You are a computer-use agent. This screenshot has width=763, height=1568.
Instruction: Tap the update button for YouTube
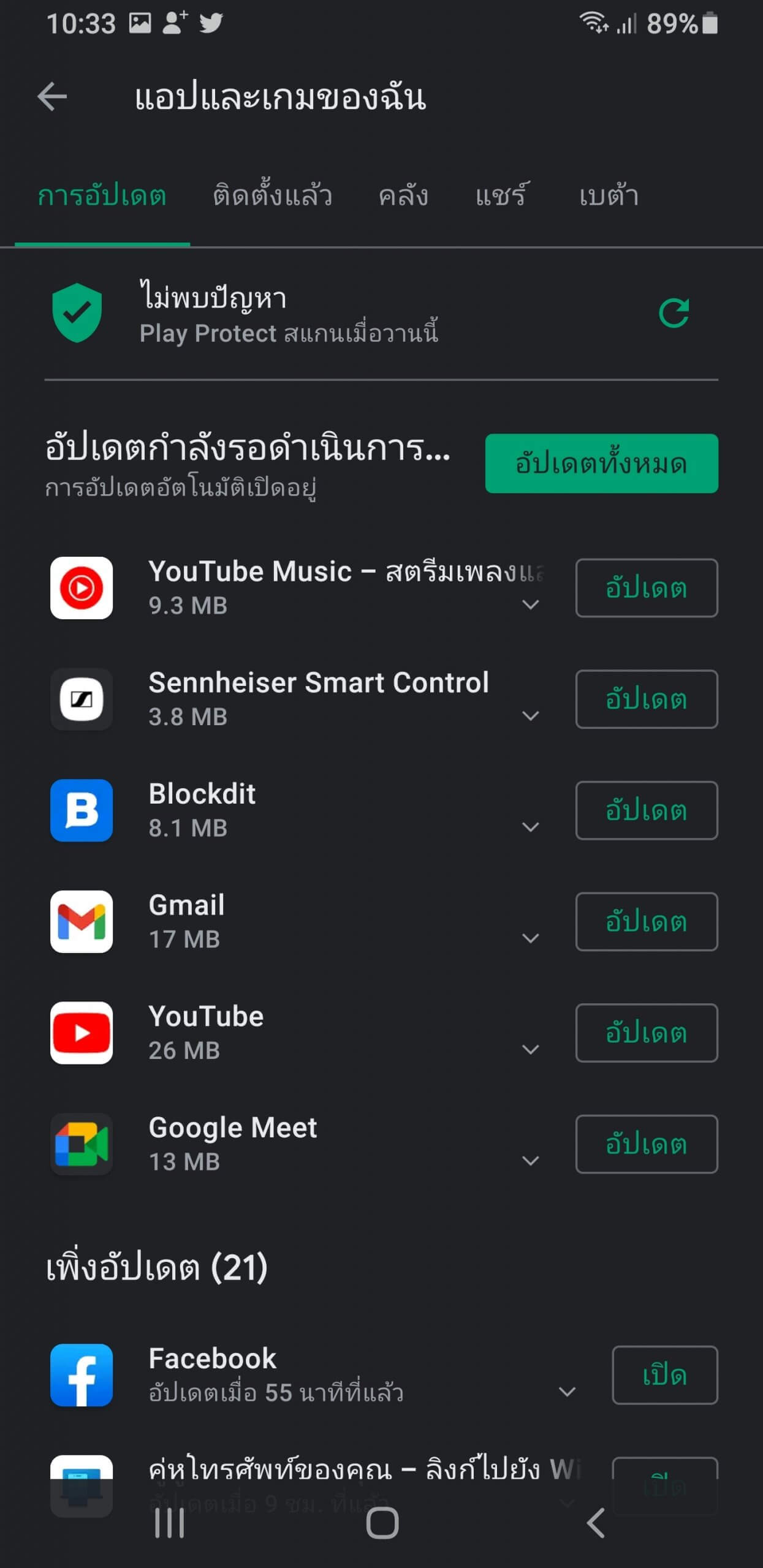pos(646,1033)
